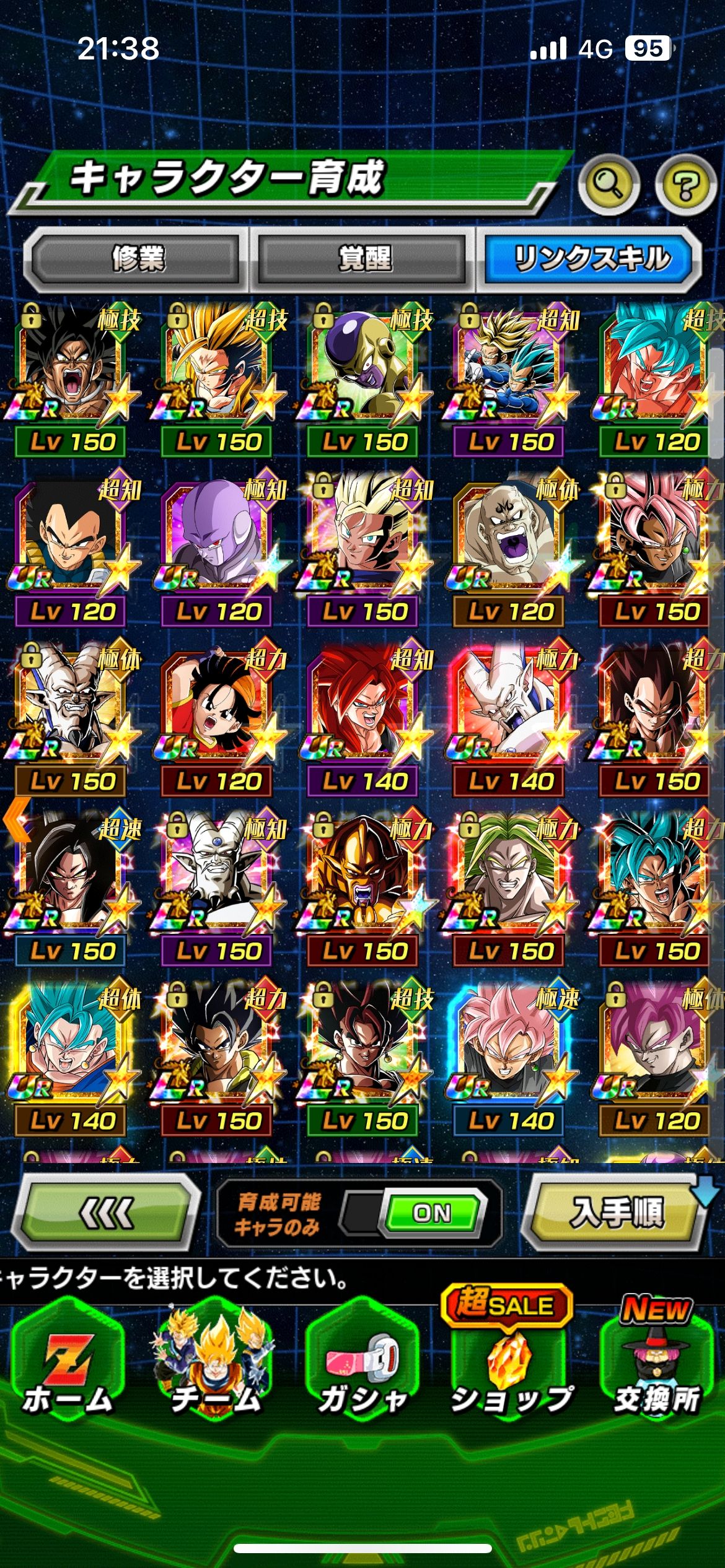Select Broly 極力 Lv 150 with green hair
Image resolution: width=725 pixels, height=1568 pixels.
tap(509, 887)
